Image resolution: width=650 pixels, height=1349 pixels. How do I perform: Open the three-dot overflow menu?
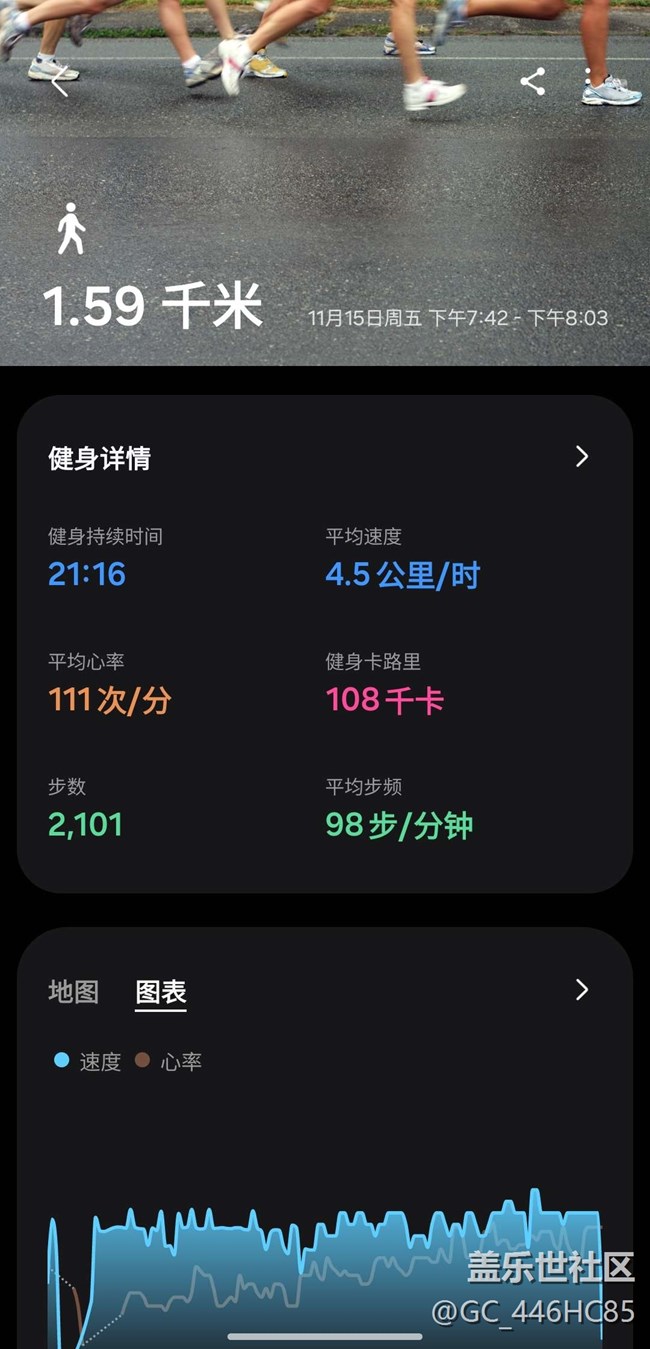click(588, 82)
